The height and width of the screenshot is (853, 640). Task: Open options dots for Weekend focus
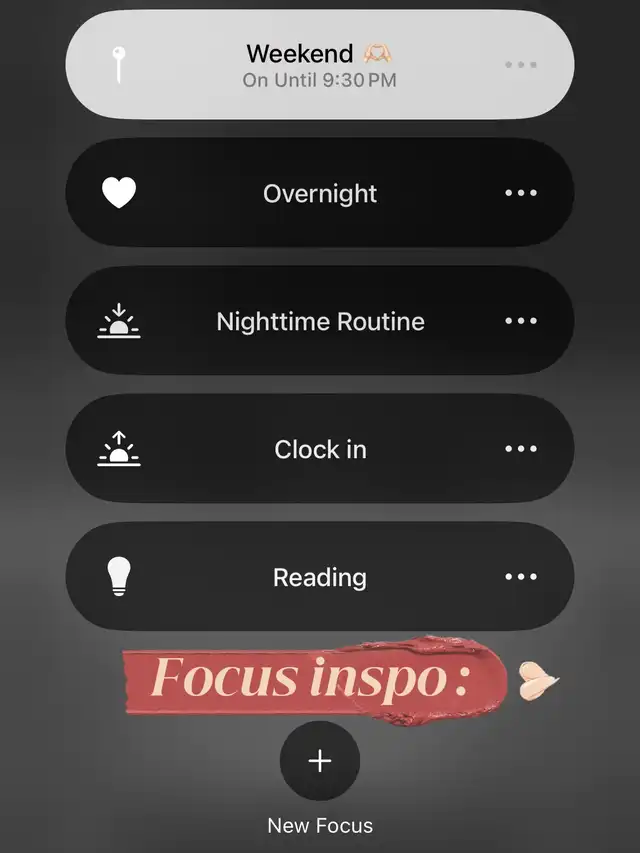pos(521,65)
